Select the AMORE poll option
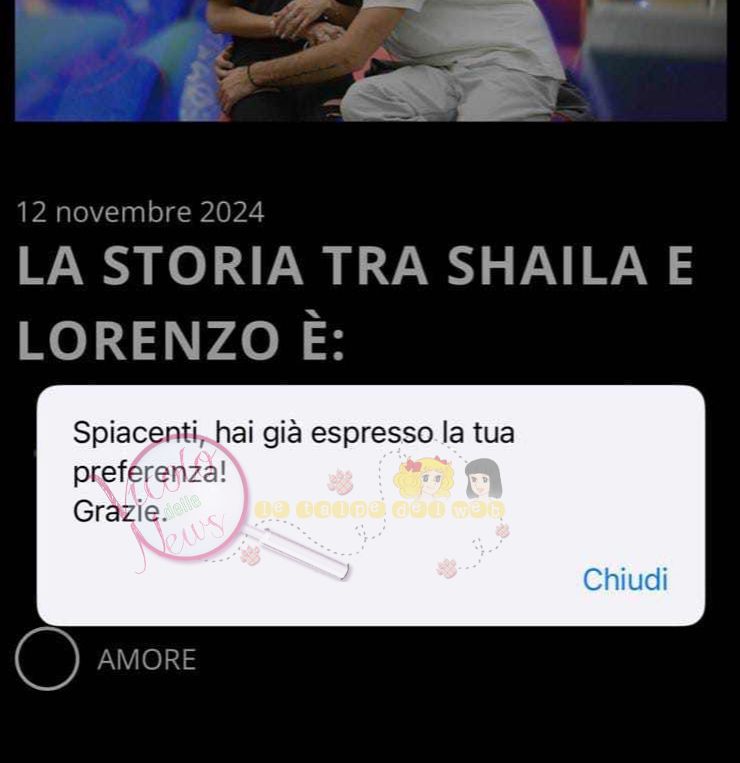The width and height of the screenshot is (740, 763). click(x=47, y=659)
